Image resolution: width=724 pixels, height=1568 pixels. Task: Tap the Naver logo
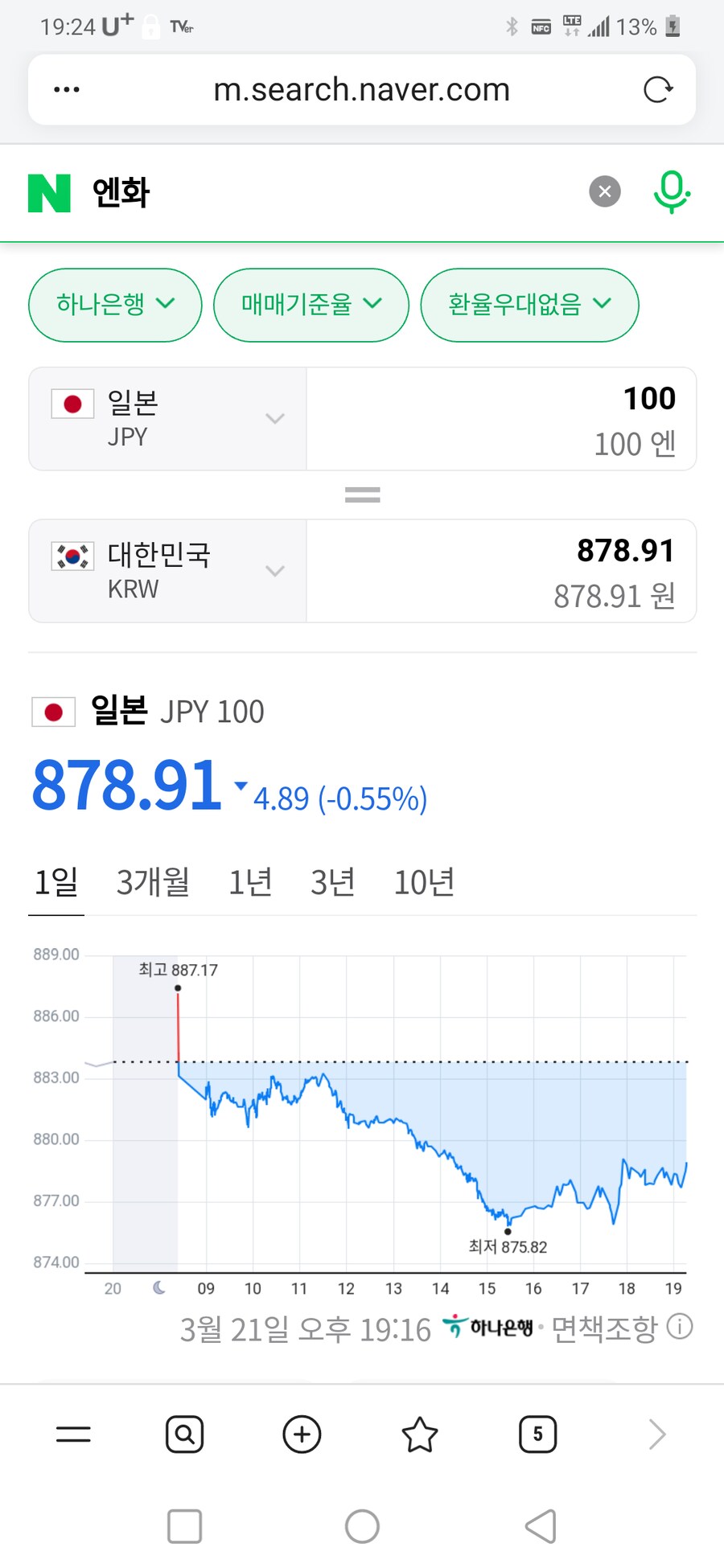(48, 191)
